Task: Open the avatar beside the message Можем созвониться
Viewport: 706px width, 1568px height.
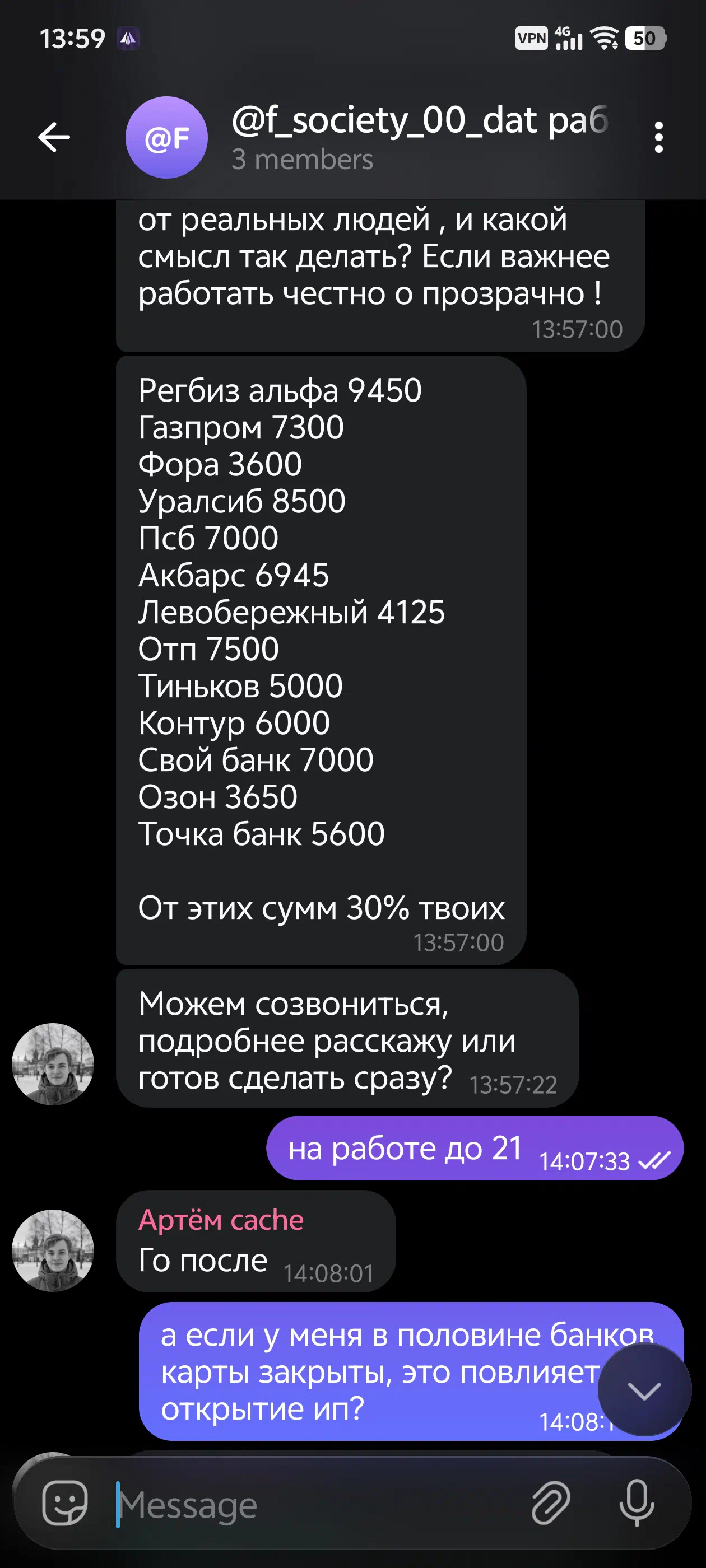Action: coord(53,1064)
